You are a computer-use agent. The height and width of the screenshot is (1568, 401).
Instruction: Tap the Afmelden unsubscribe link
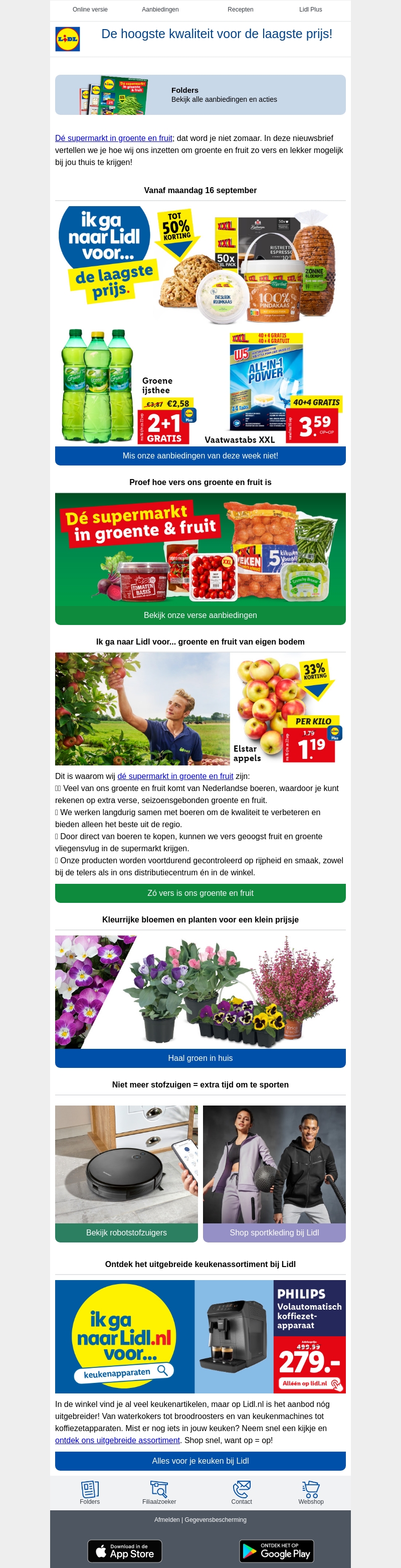pyautogui.click(x=167, y=1520)
